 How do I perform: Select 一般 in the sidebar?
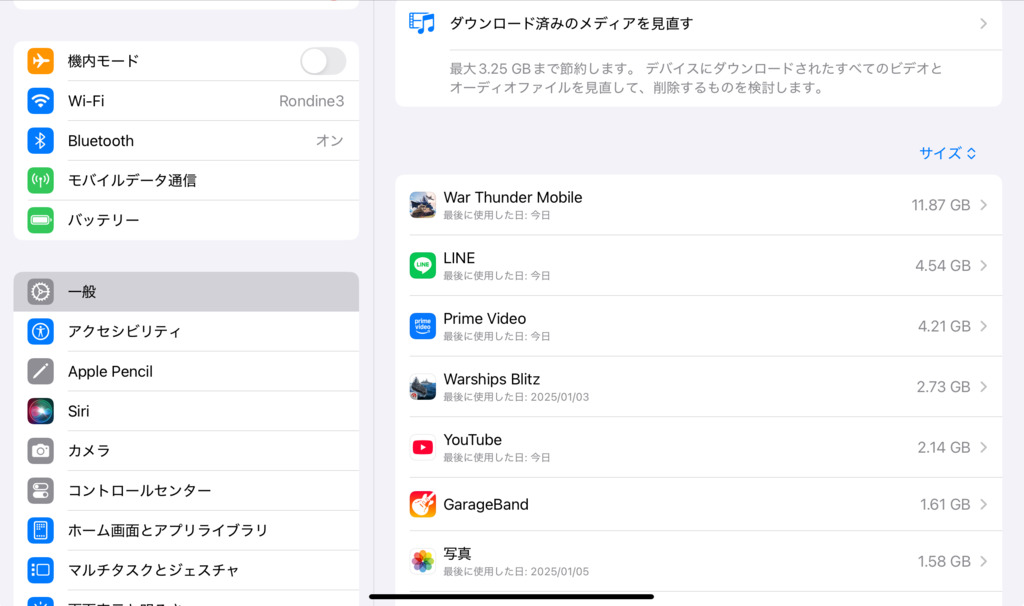coord(186,292)
